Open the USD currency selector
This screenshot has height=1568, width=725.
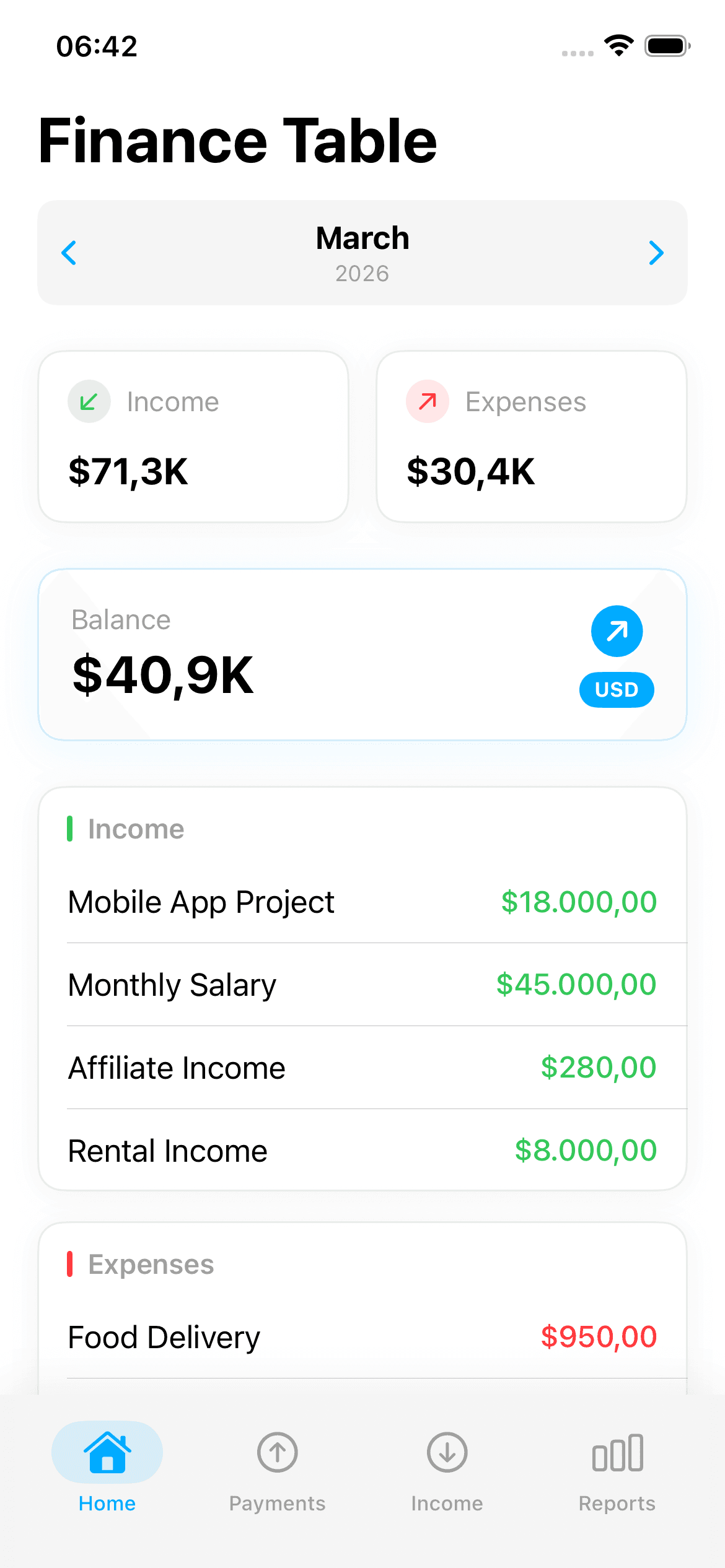(617, 689)
